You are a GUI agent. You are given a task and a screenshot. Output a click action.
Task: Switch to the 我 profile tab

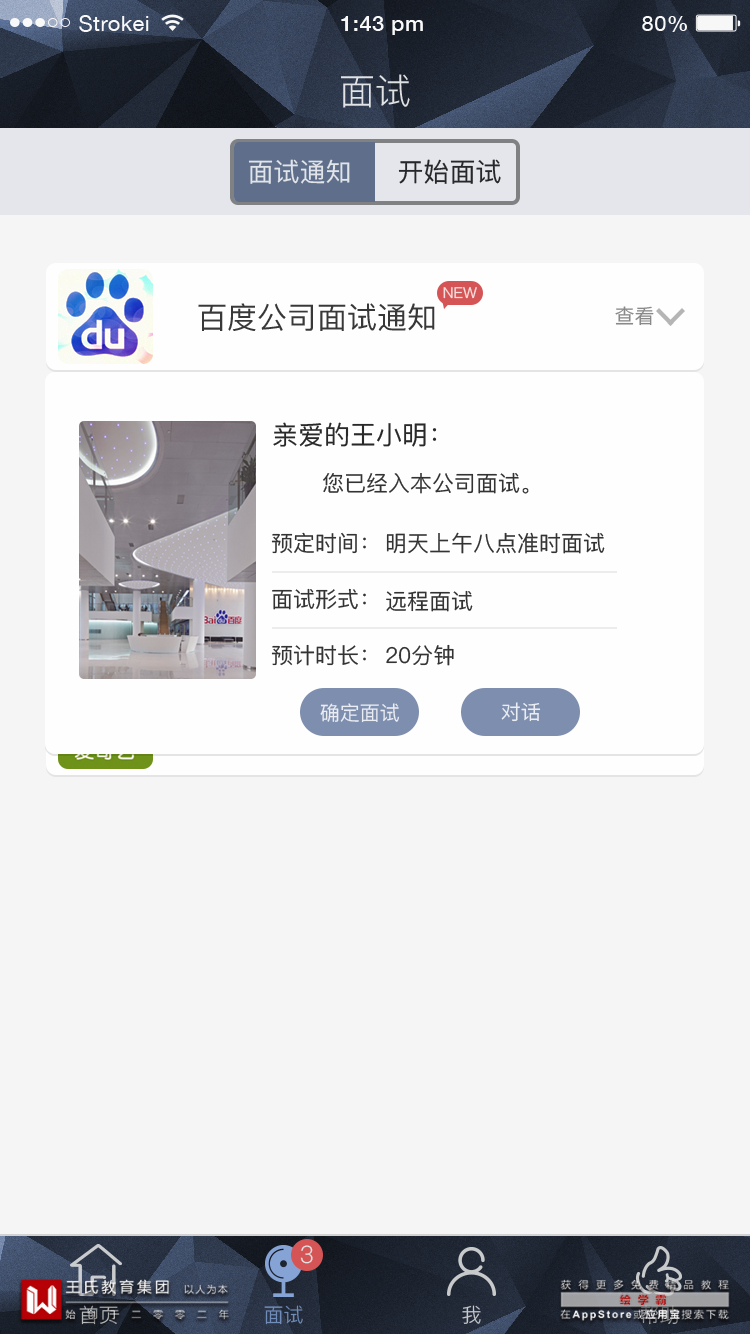tap(471, 1284)
